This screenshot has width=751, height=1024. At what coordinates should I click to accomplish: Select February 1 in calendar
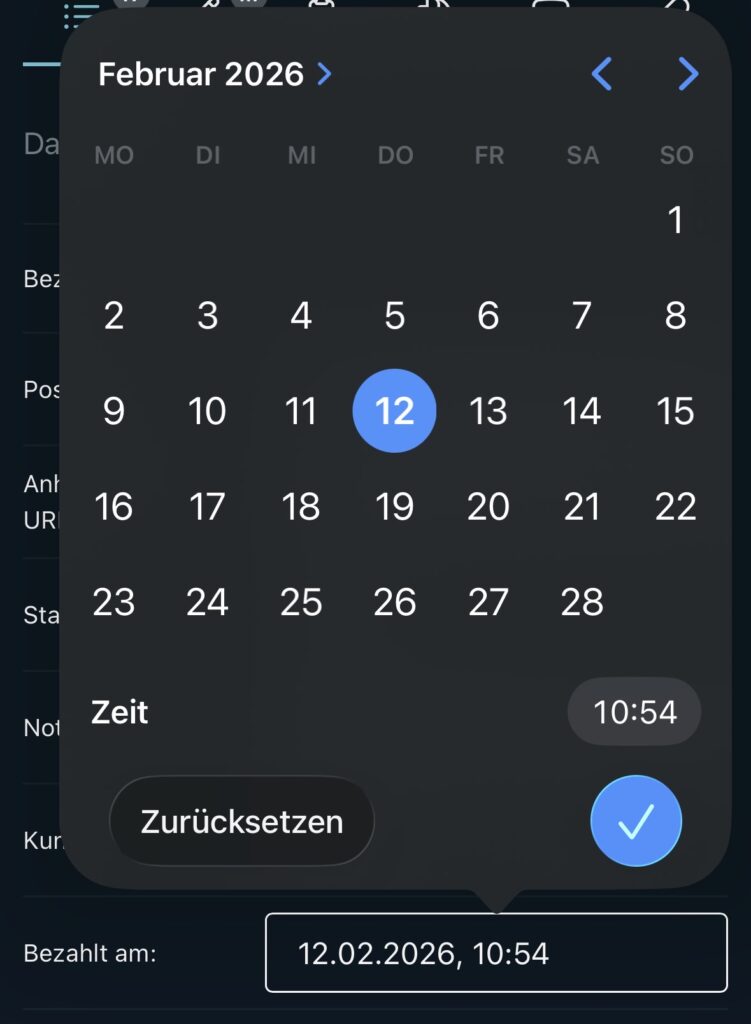[675, 220]
